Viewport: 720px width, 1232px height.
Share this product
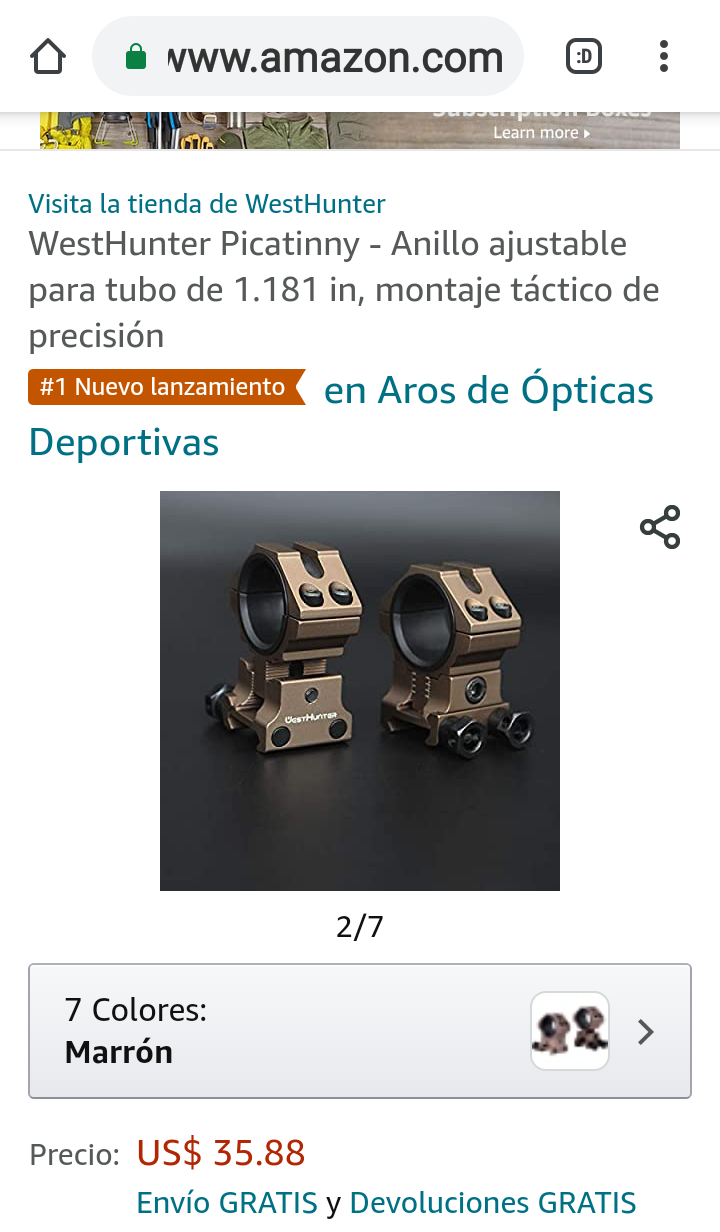click(x=660, y=527)
